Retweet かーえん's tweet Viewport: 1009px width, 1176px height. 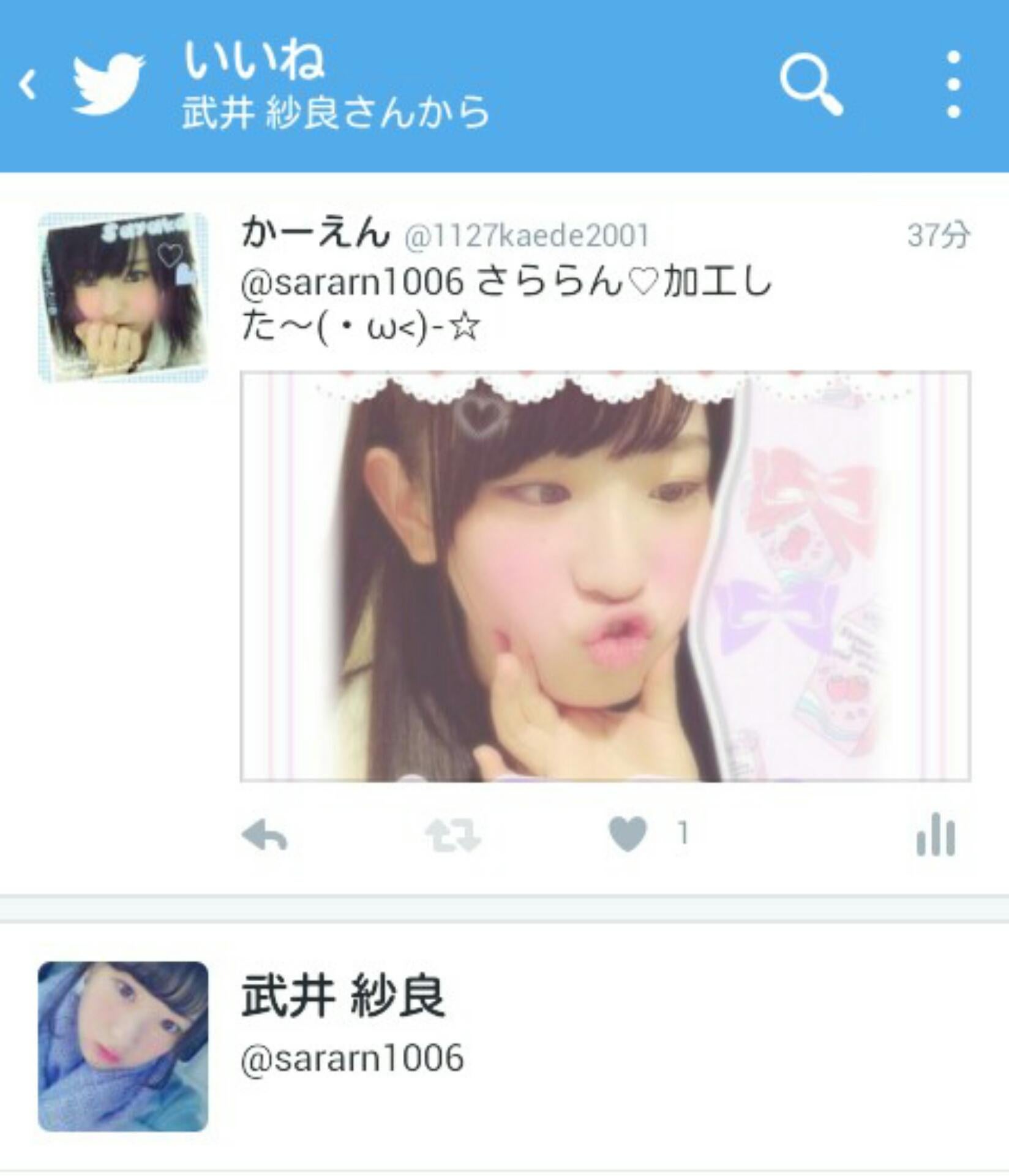[x=453, y=835]
